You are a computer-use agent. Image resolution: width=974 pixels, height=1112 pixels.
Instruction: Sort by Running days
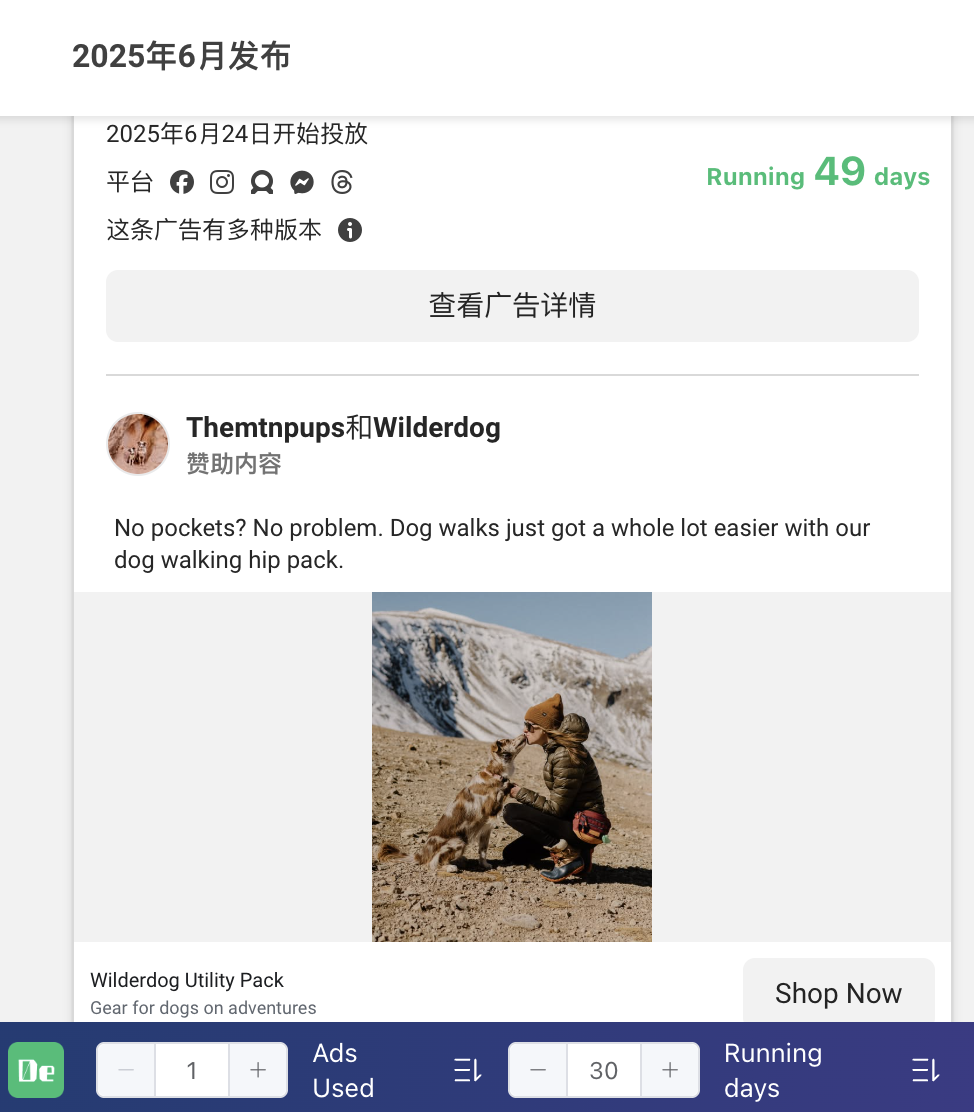tap(925, 1070)
